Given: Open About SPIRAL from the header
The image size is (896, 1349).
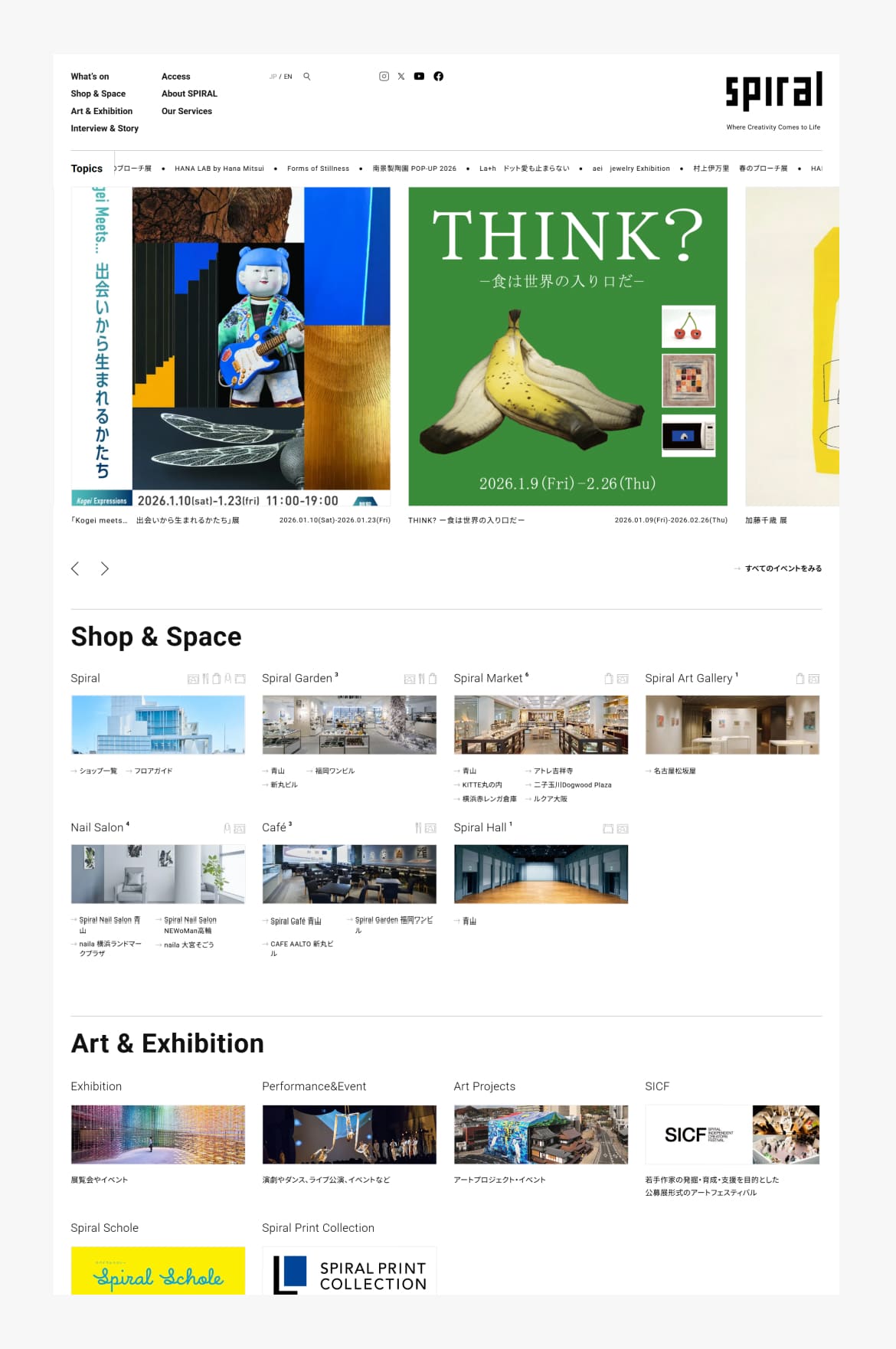Looking at the screenshot, I should (189, 93).
